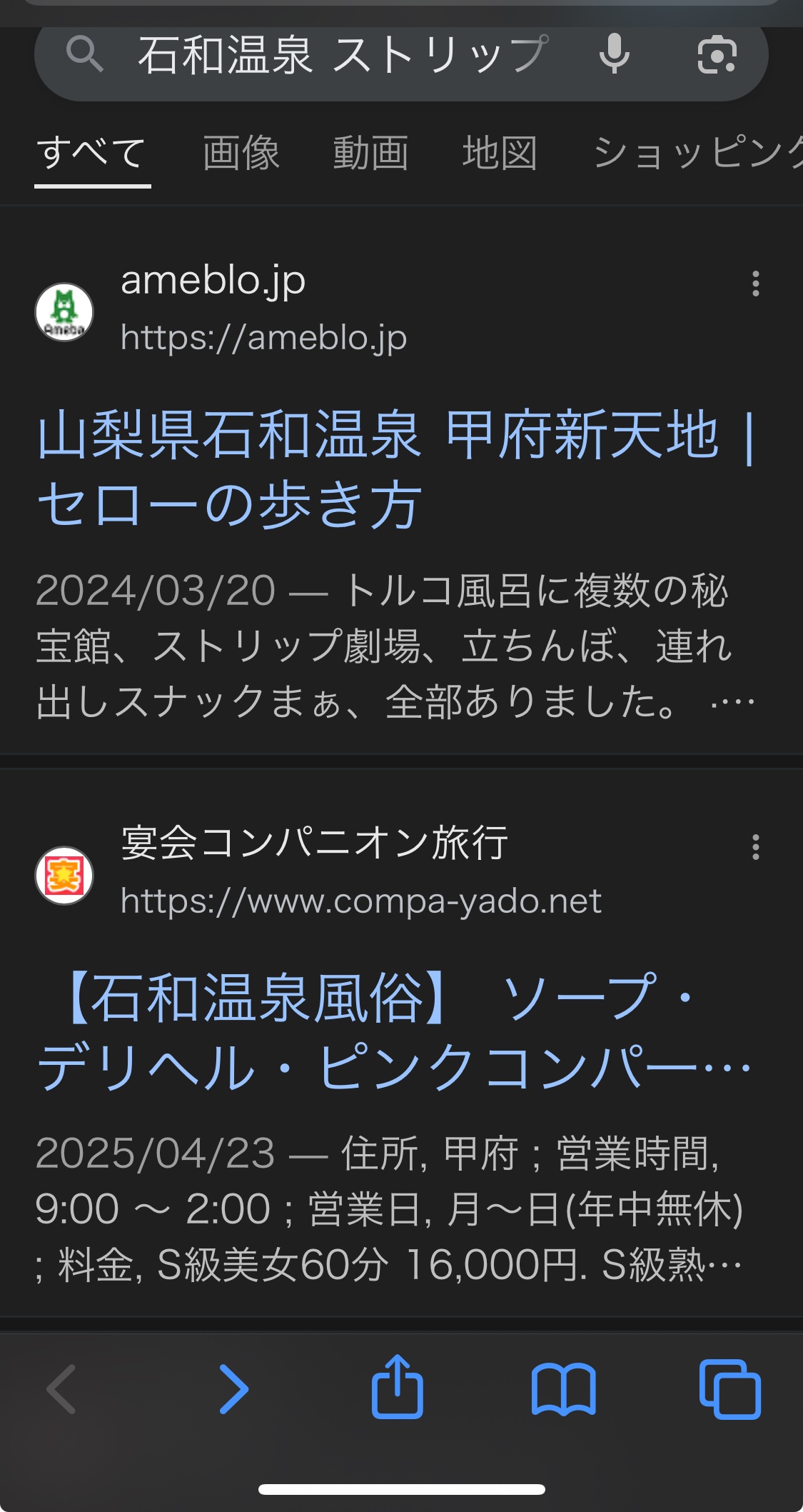Viewport: 803px width, 1512px height.
Task: Open the overflow menu for ameblo.jp result
Action: 755,284
